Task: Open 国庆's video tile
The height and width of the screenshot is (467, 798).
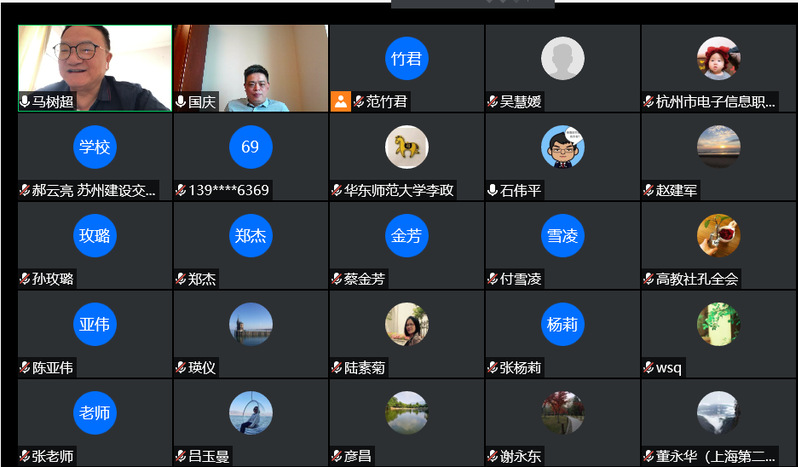Action: coord(251,67)
